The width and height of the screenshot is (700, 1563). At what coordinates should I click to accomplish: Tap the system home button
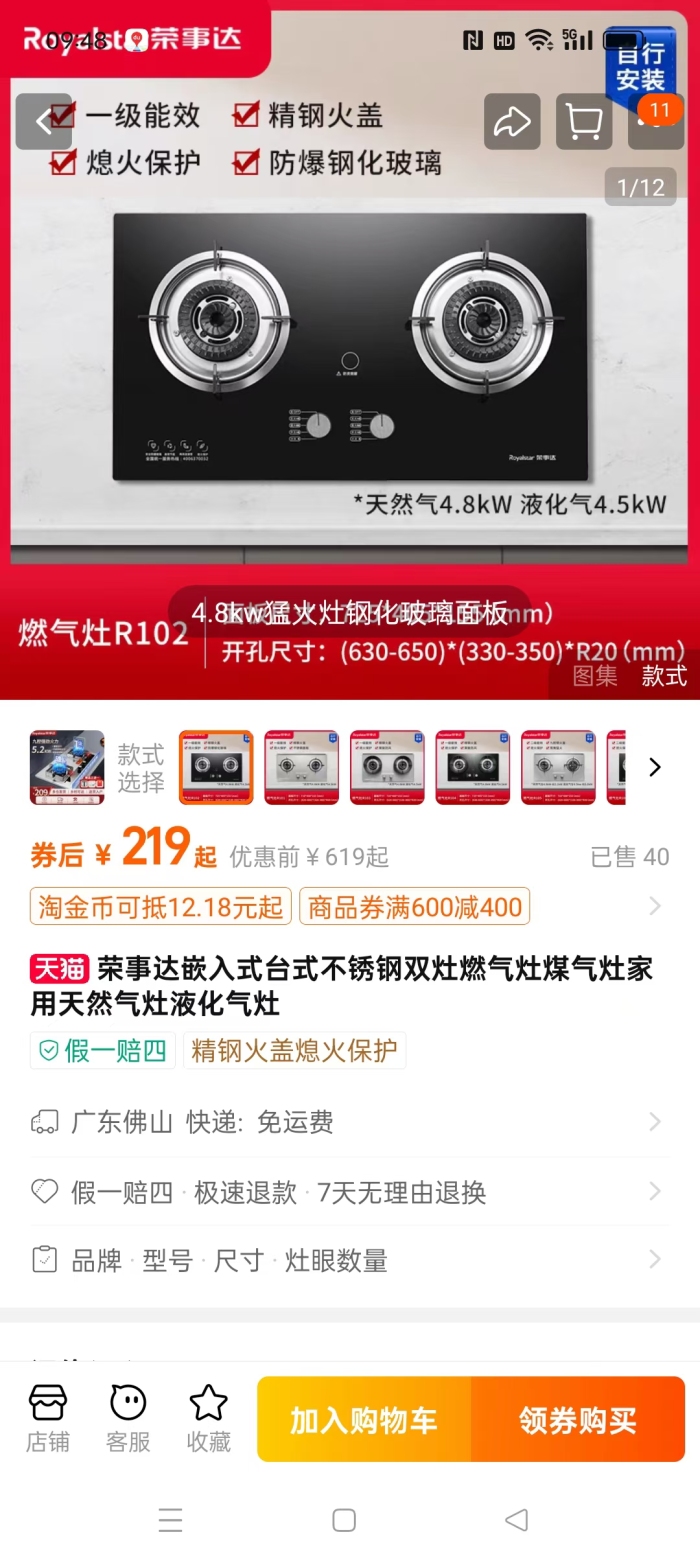pos(344,1521)
